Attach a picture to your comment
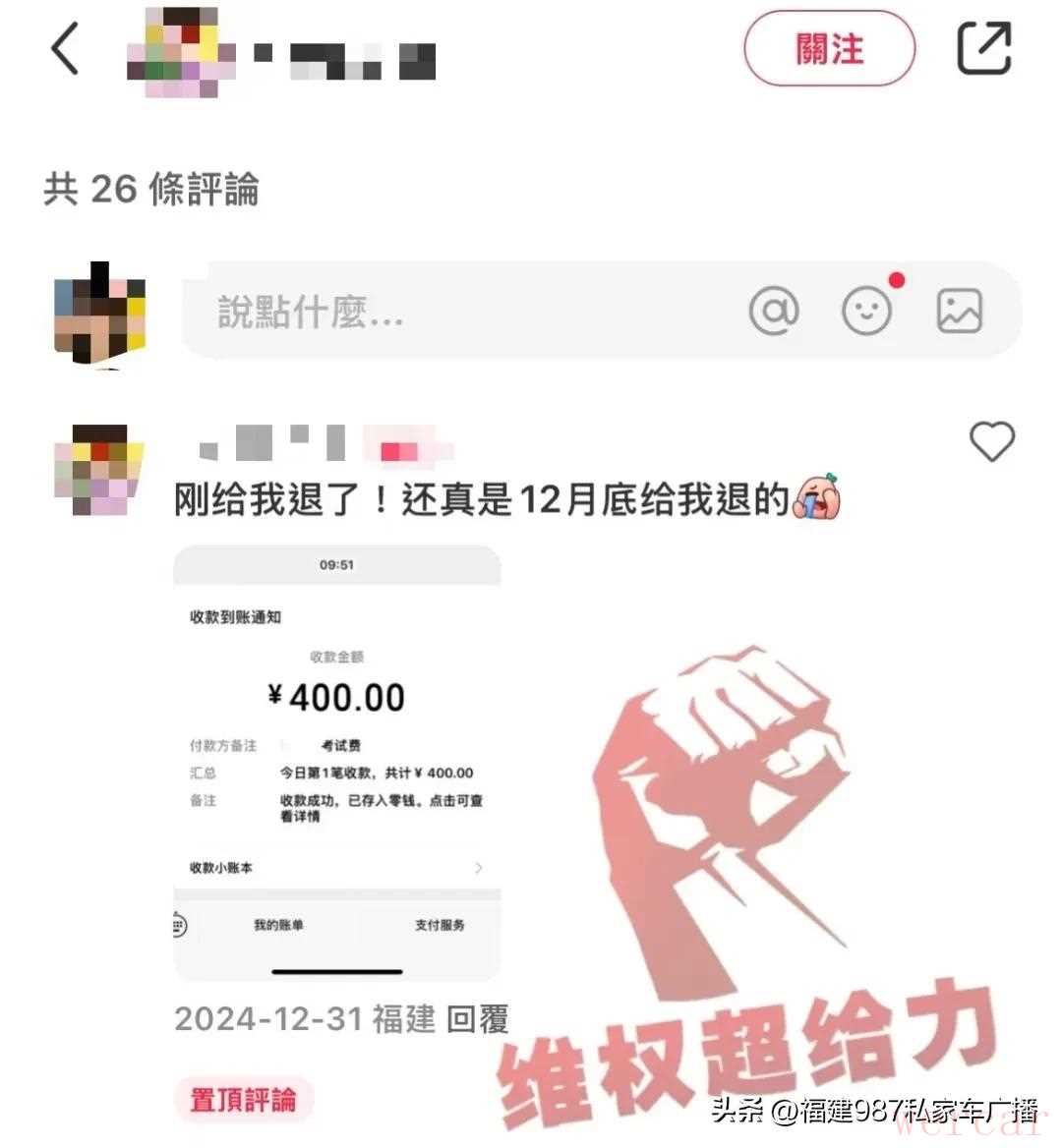 click(959, 312)
